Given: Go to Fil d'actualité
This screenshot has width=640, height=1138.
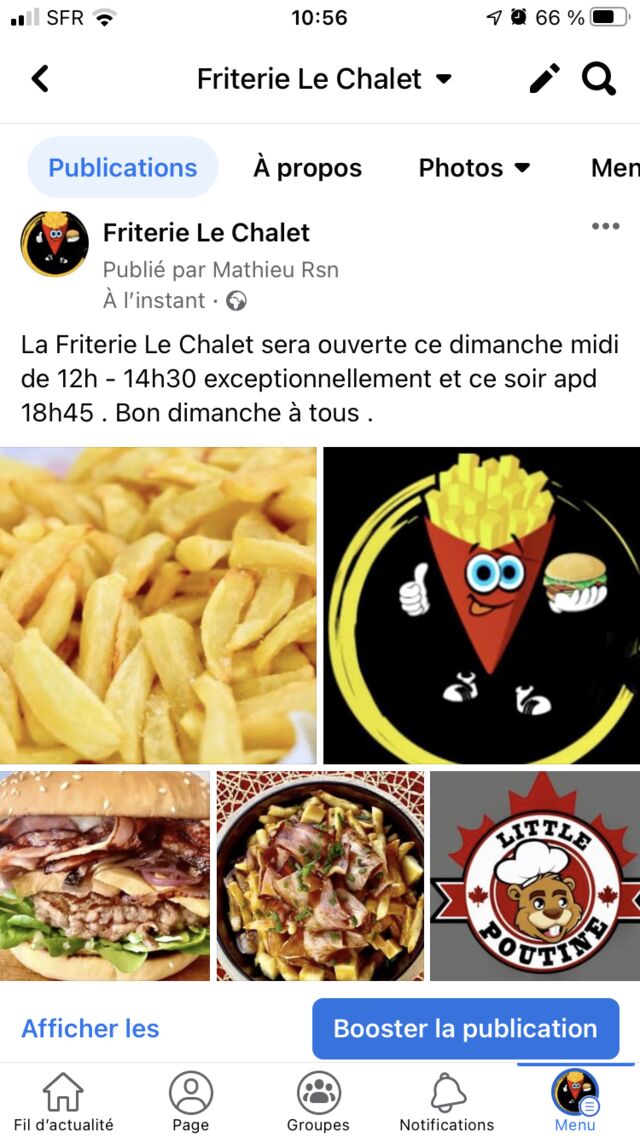Looking at the screenshot, I should pyautogui.click(x=63, y=1102).
